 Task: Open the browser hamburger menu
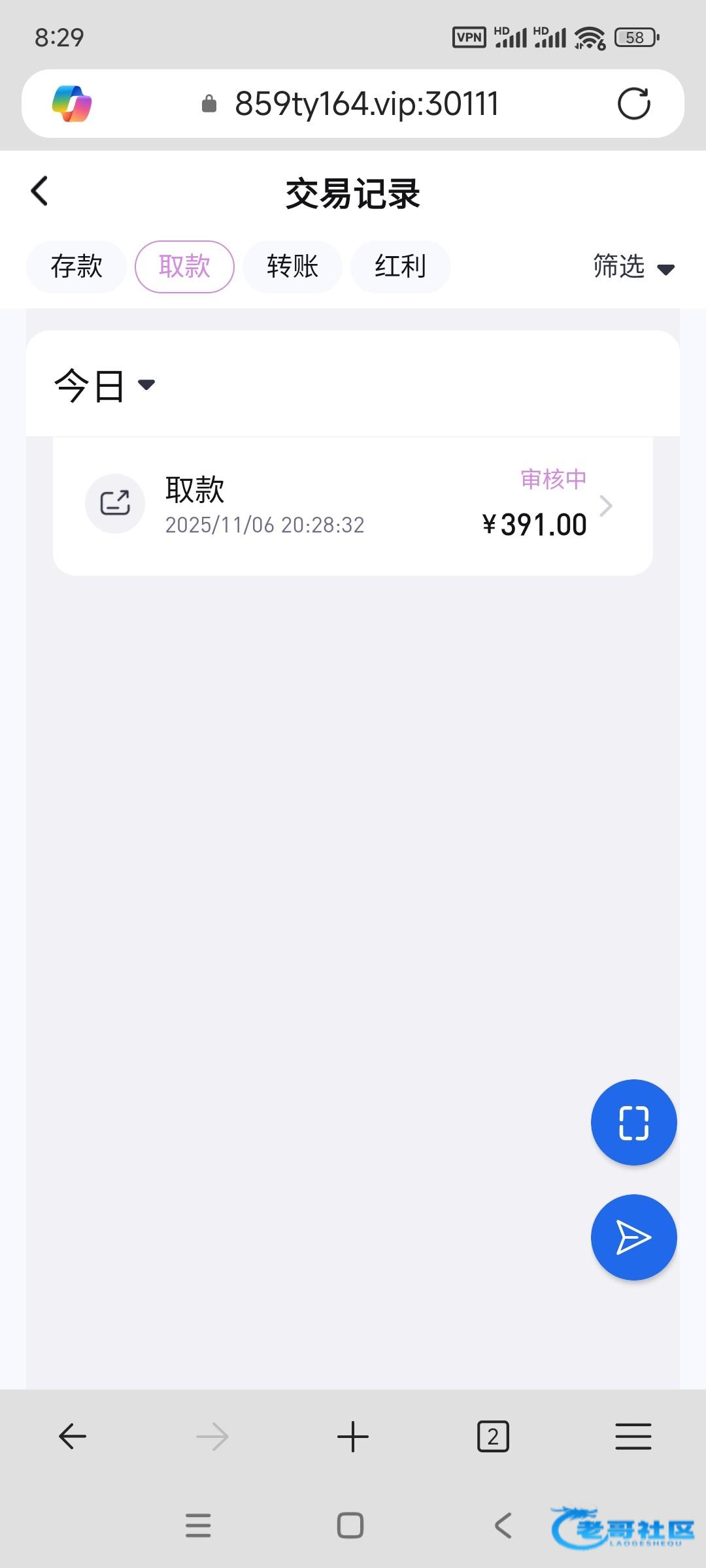633,1437
